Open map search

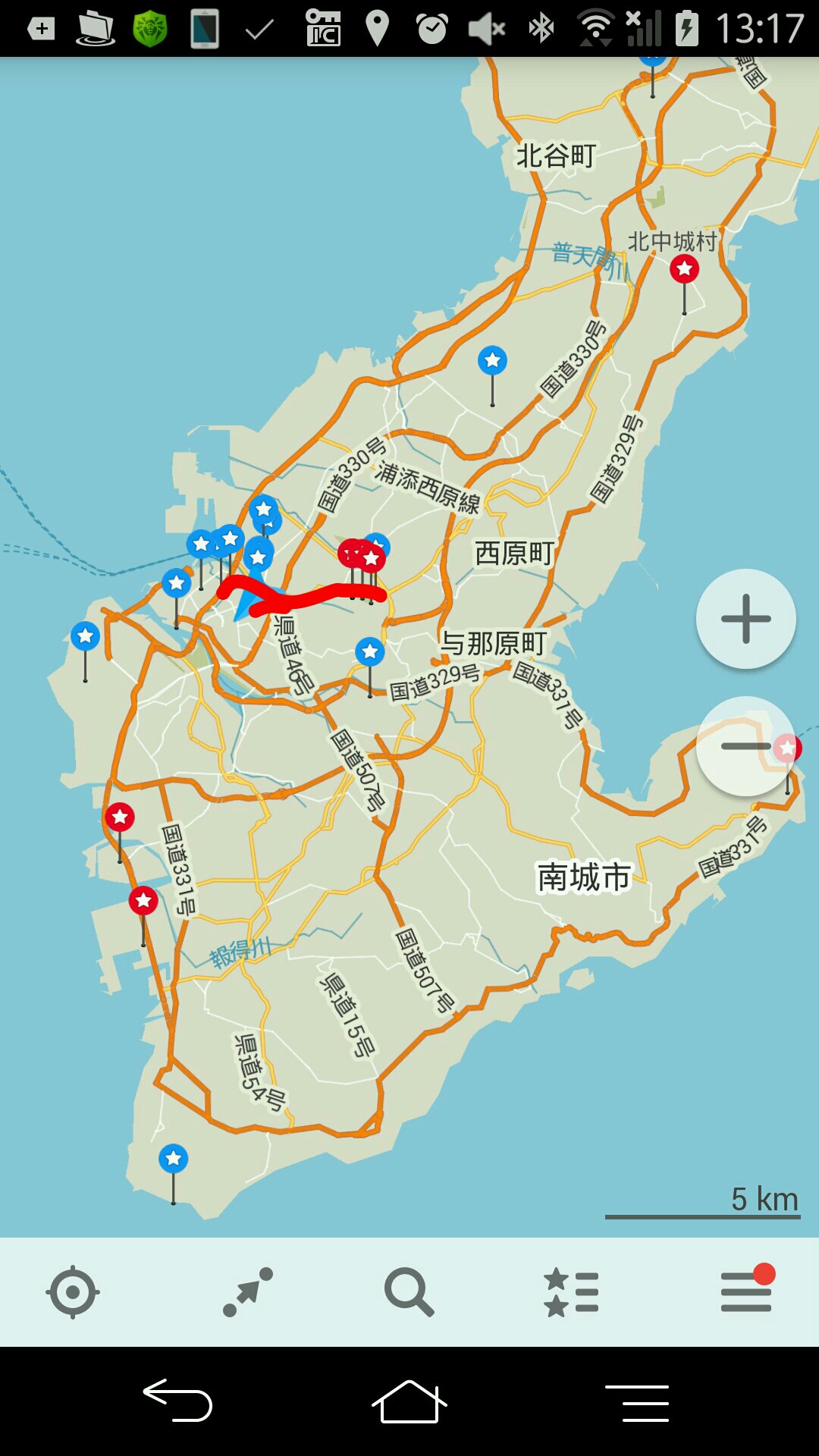point(409,1291)
